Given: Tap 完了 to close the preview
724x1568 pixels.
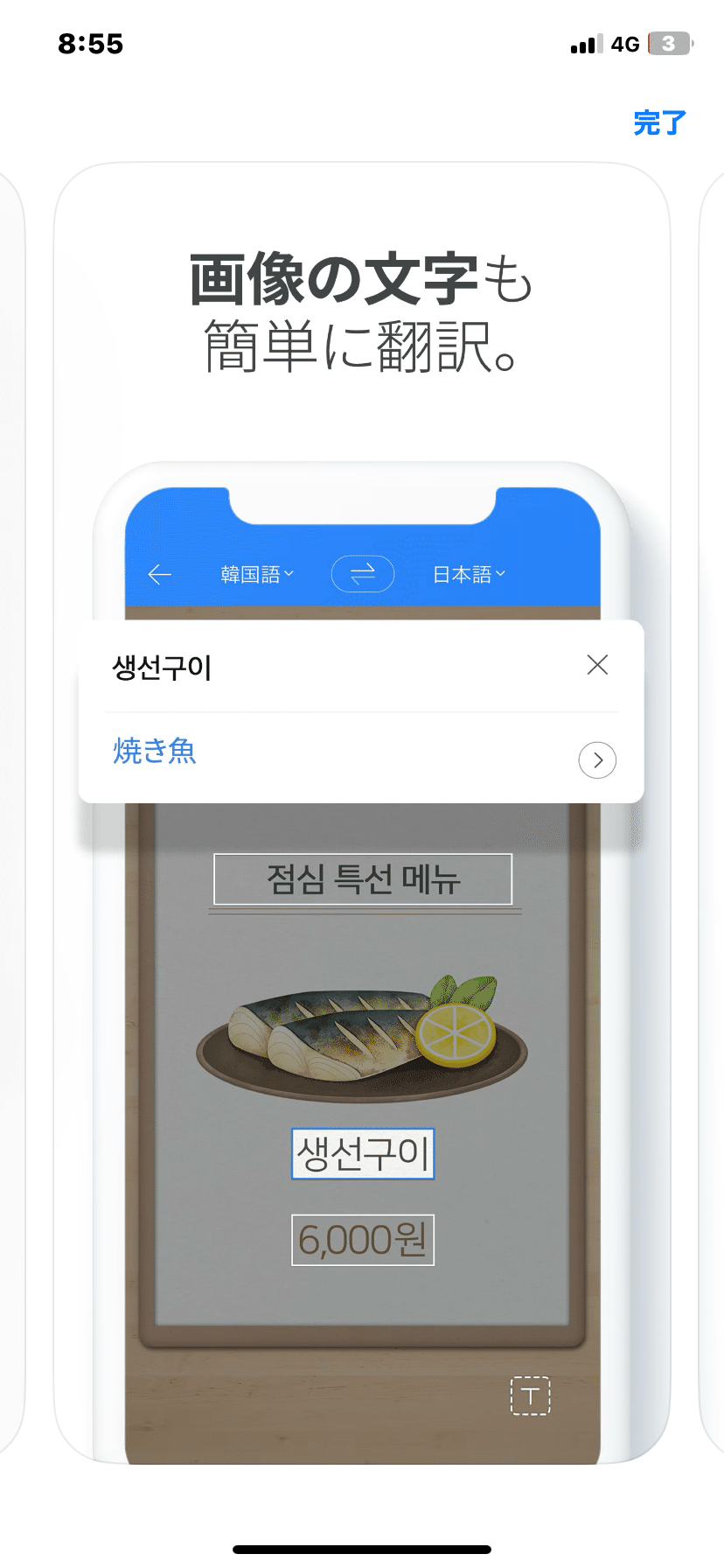Looking at the screenshot, I should point(659,122).
